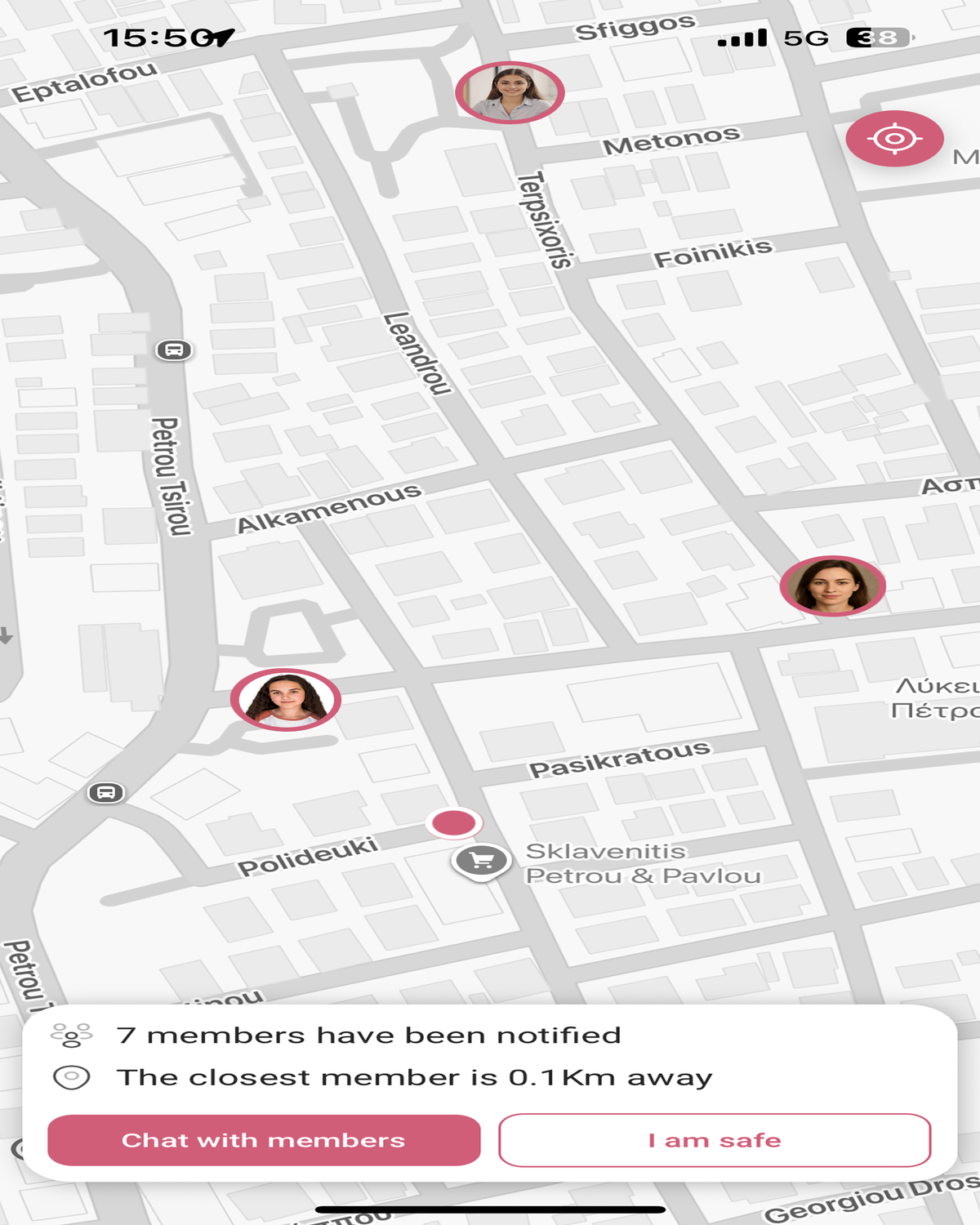The image size is (980, 1225).
Task: Open member avatar near Metonos street
Action: pyautogui.click(x=510, y=92)
